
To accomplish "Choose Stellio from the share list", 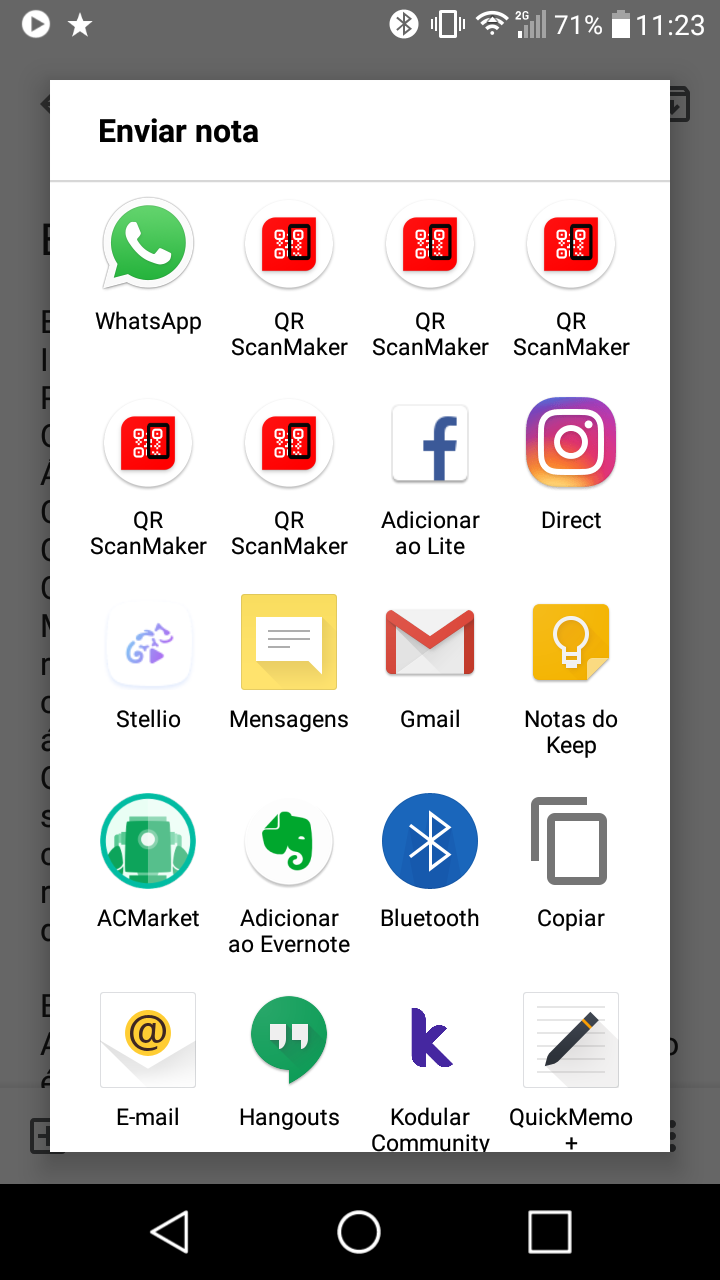I will [148, 664].
